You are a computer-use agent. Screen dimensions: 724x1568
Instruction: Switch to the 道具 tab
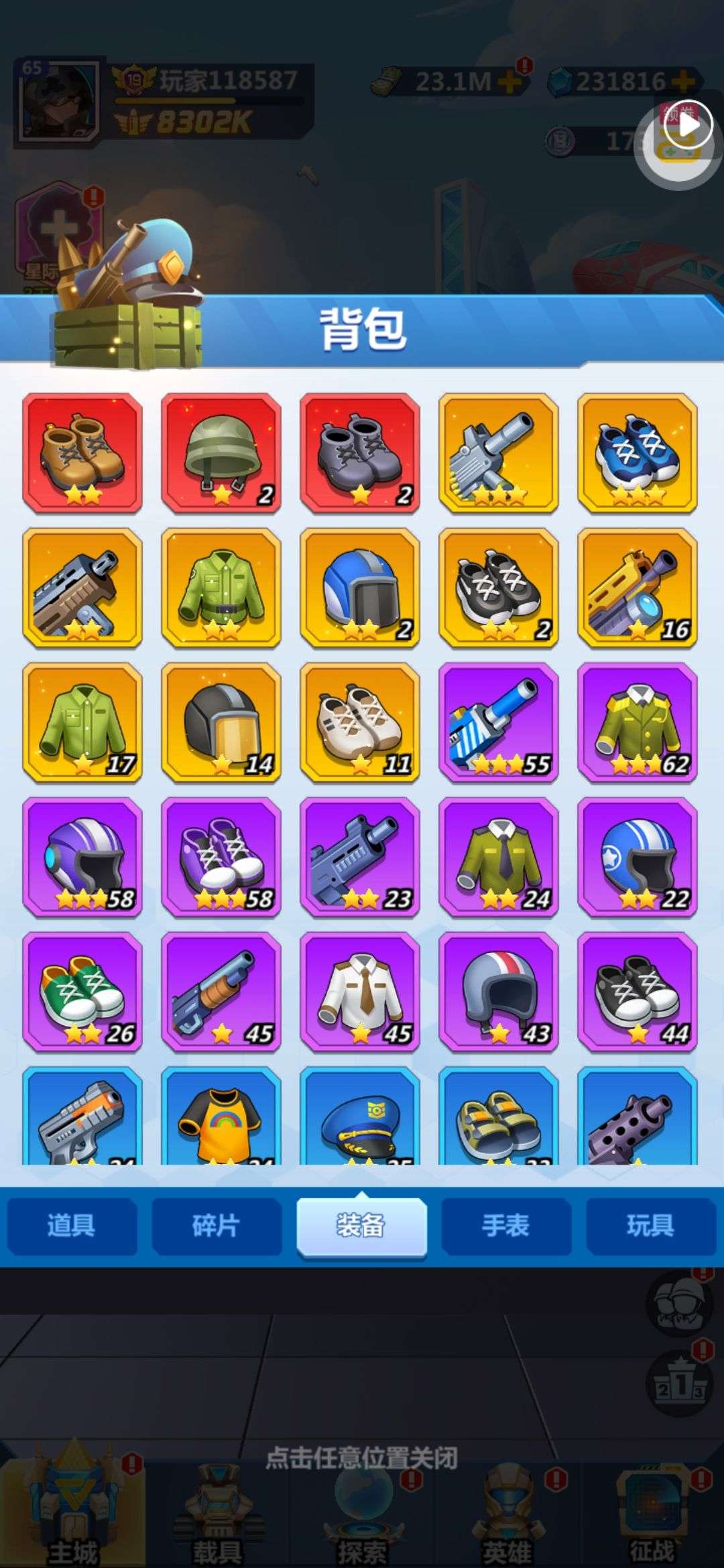point(72,1226)
